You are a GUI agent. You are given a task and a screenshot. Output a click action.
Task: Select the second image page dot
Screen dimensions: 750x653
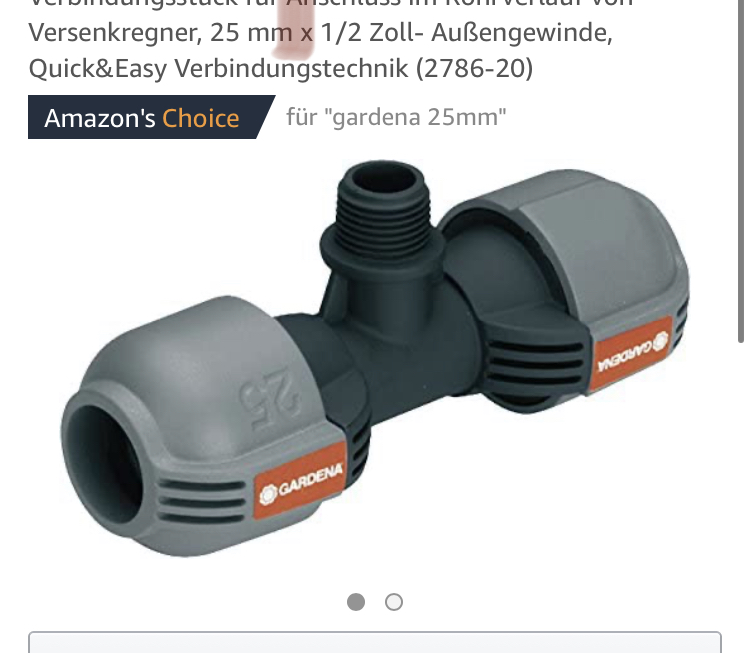(394, 602)
